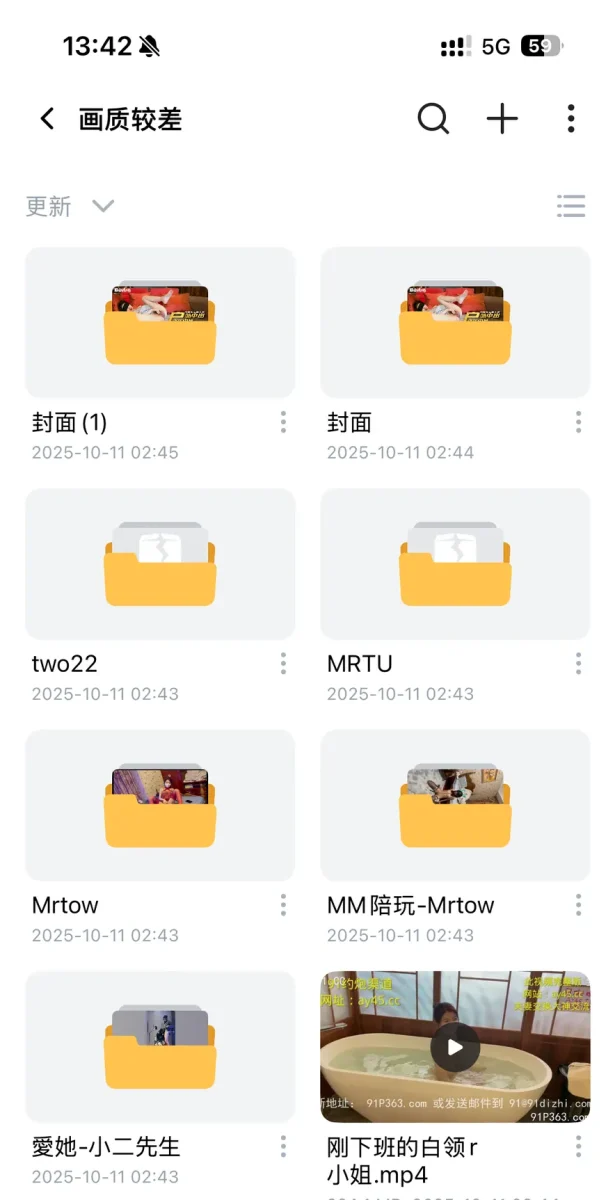Go back from the 画质较差 folder
The height and width of the screenshot is (1200, 615).
coord(47,119)
